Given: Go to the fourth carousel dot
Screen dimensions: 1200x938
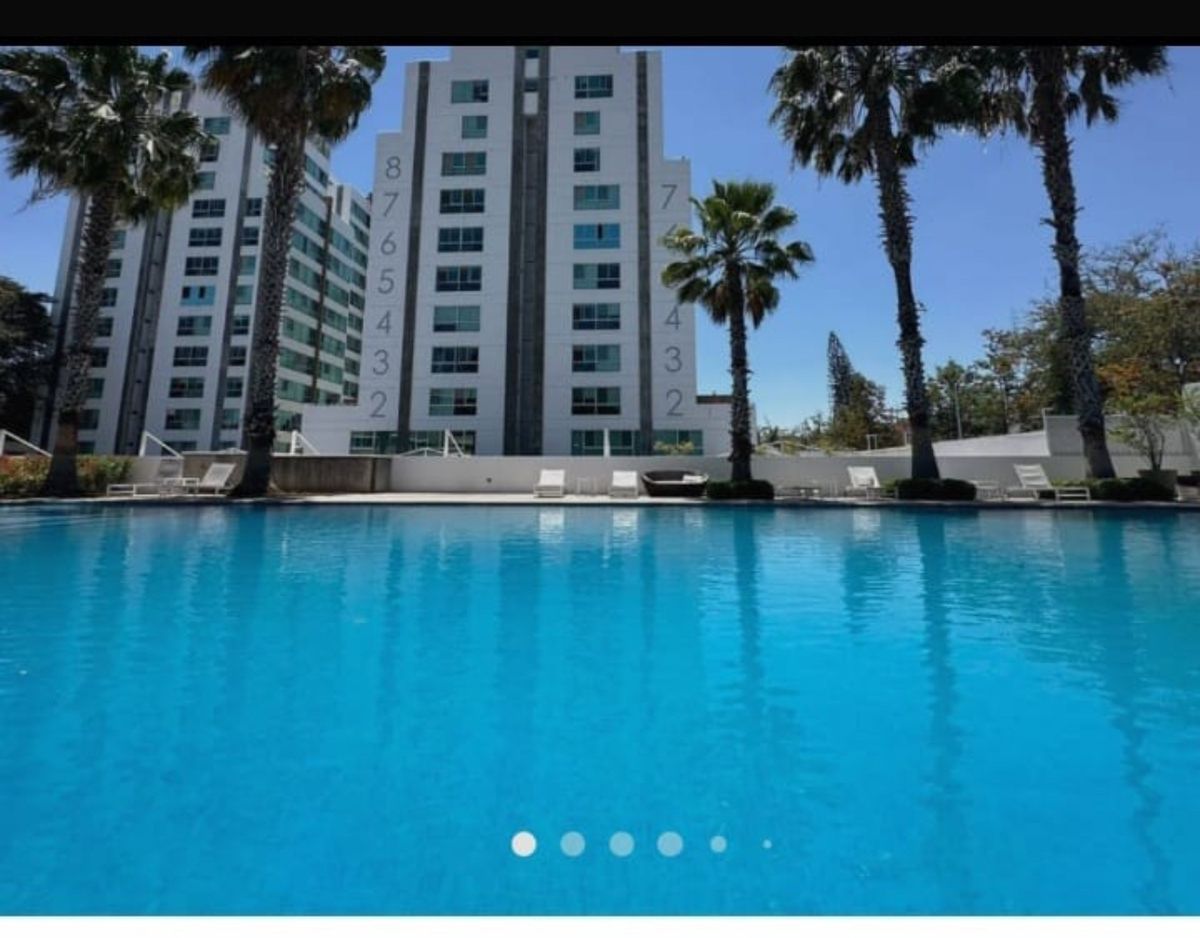Looking at the screenshot, I should pyautogui.click(x=670, y=844).
